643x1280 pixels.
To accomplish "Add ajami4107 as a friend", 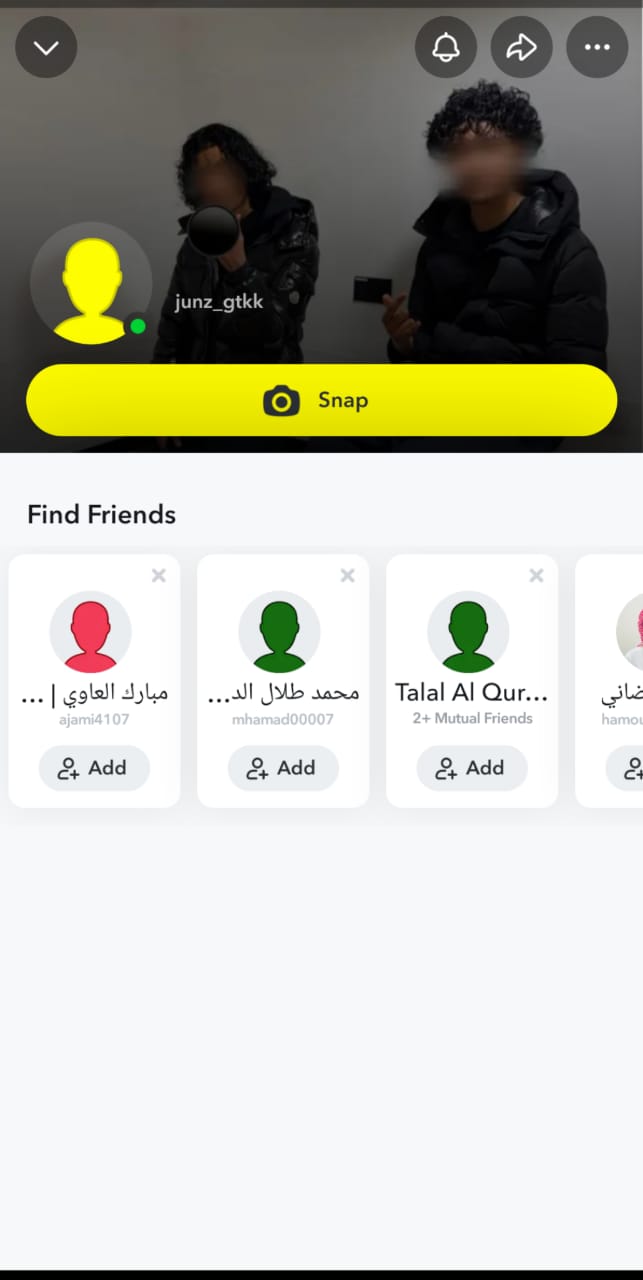I will click(94, 768).
